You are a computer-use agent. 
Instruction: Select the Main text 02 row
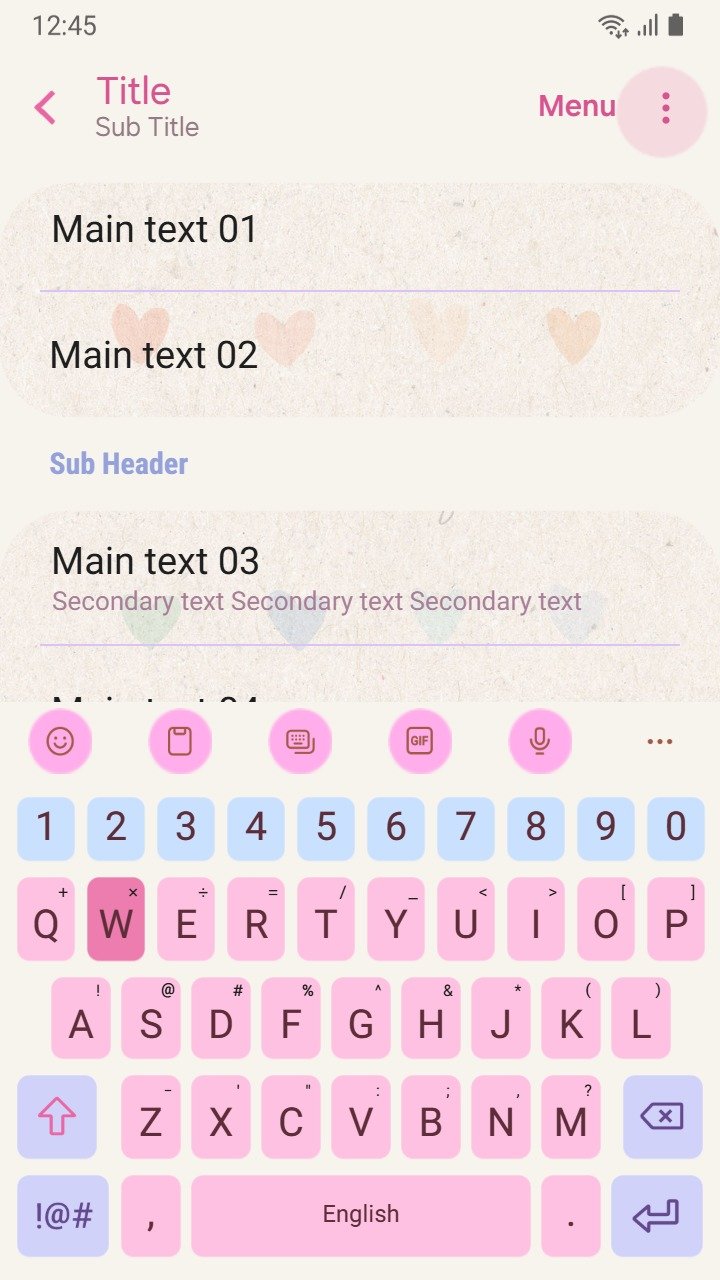coord(360,355)
